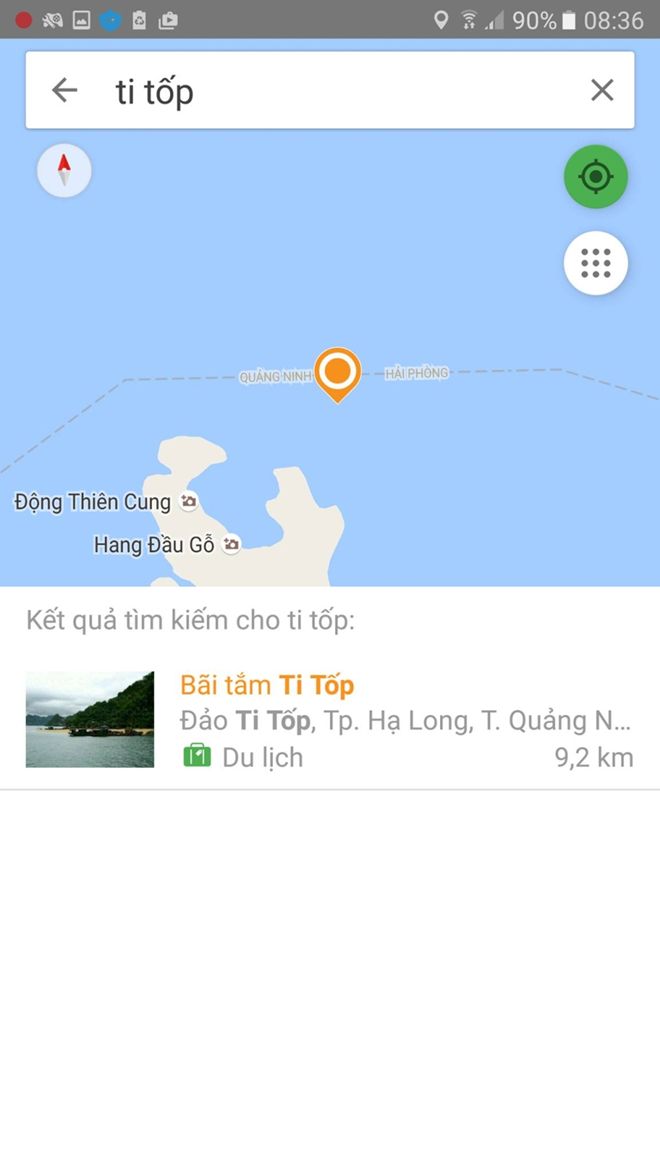Clear the search text with the X
This screenshot has height=1173, width=660.
click(602, 91)
